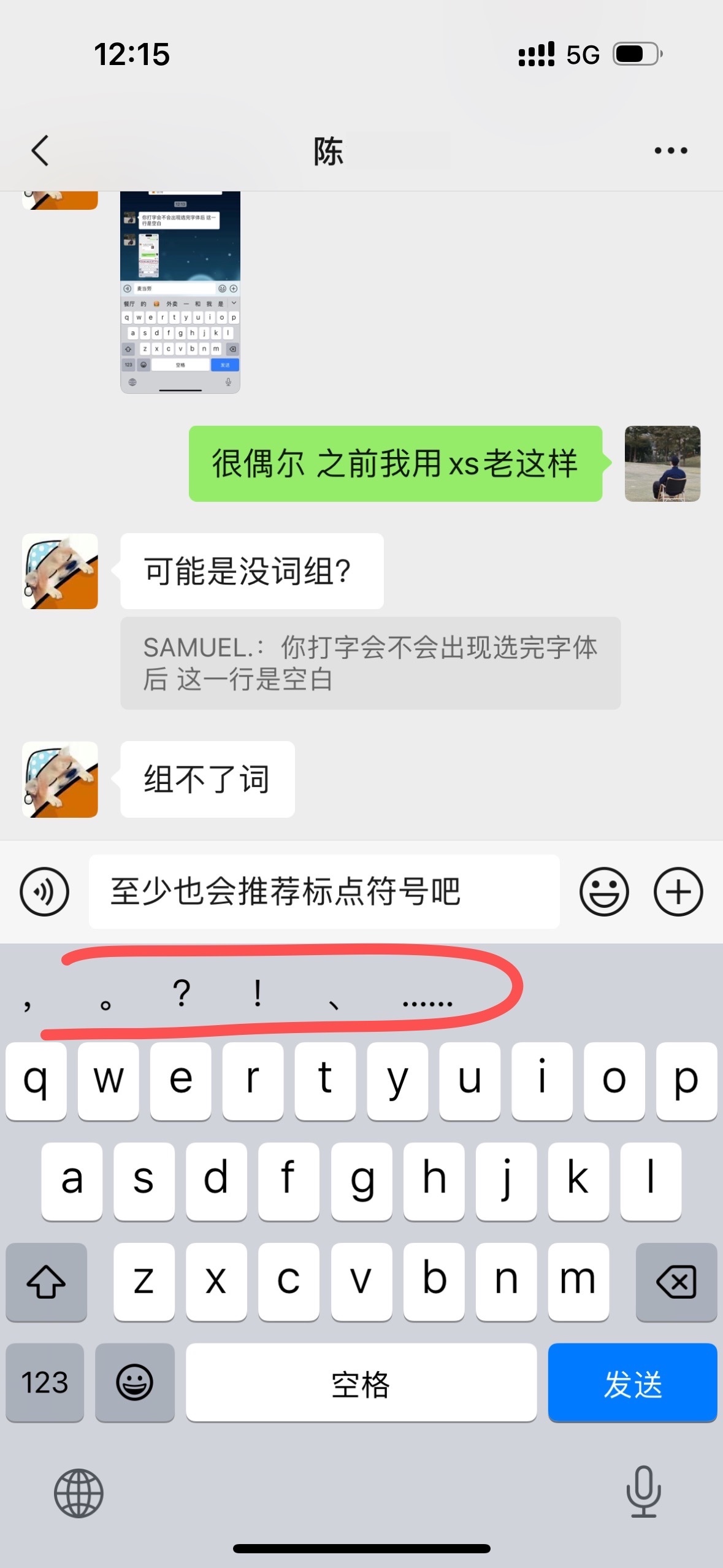Open my own avatar profile
723x1568 pixels.
pos(662,463)
